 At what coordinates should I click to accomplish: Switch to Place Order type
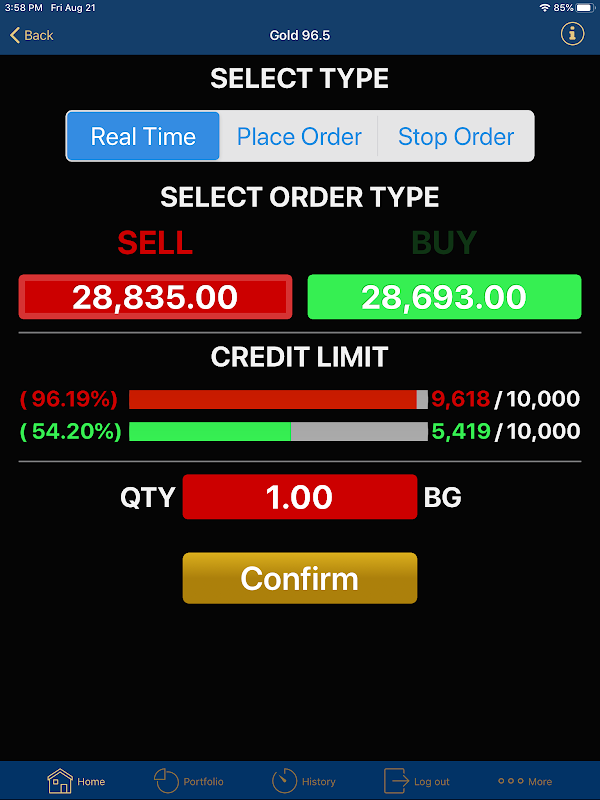click(x=299, y=136)
